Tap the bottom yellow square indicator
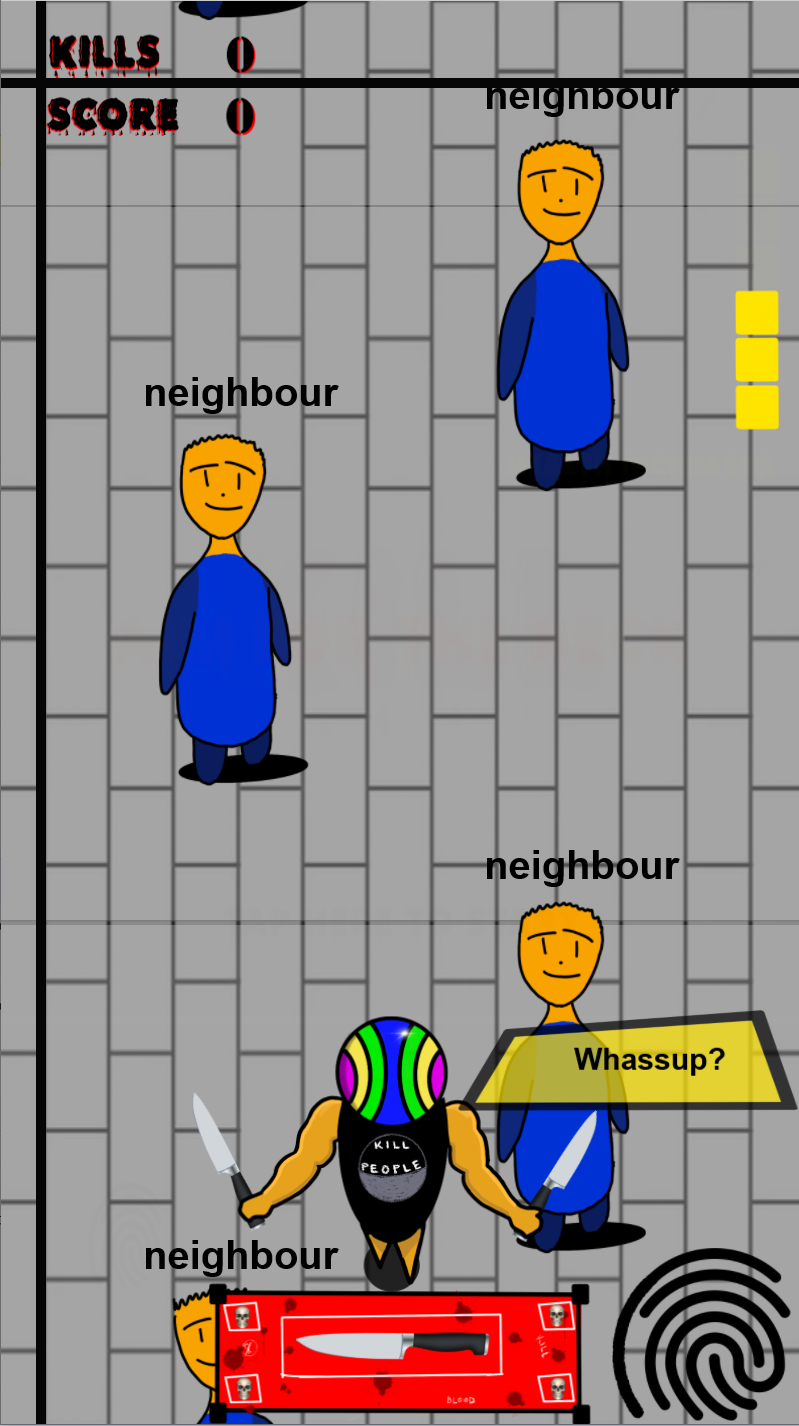The height and width of the screenshot is (1426, 799). (x=757, y=408)
